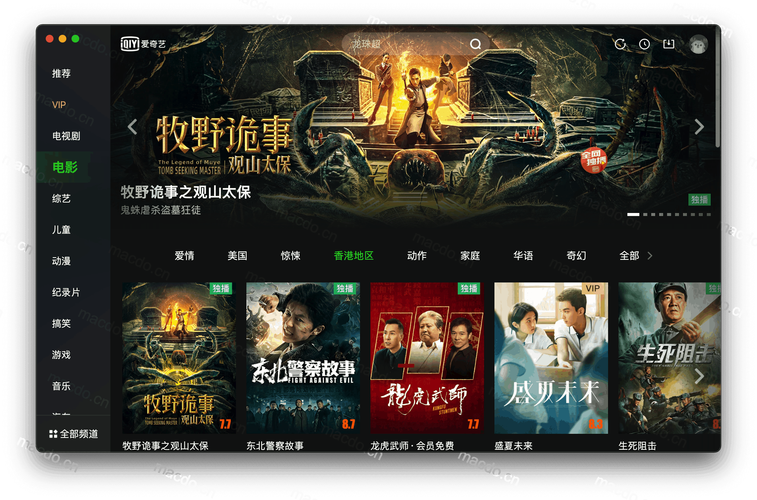Filter movies by 爱情 genre
Image resolution: width=757 pixels, height=500 pixels.
pos(184,256)
